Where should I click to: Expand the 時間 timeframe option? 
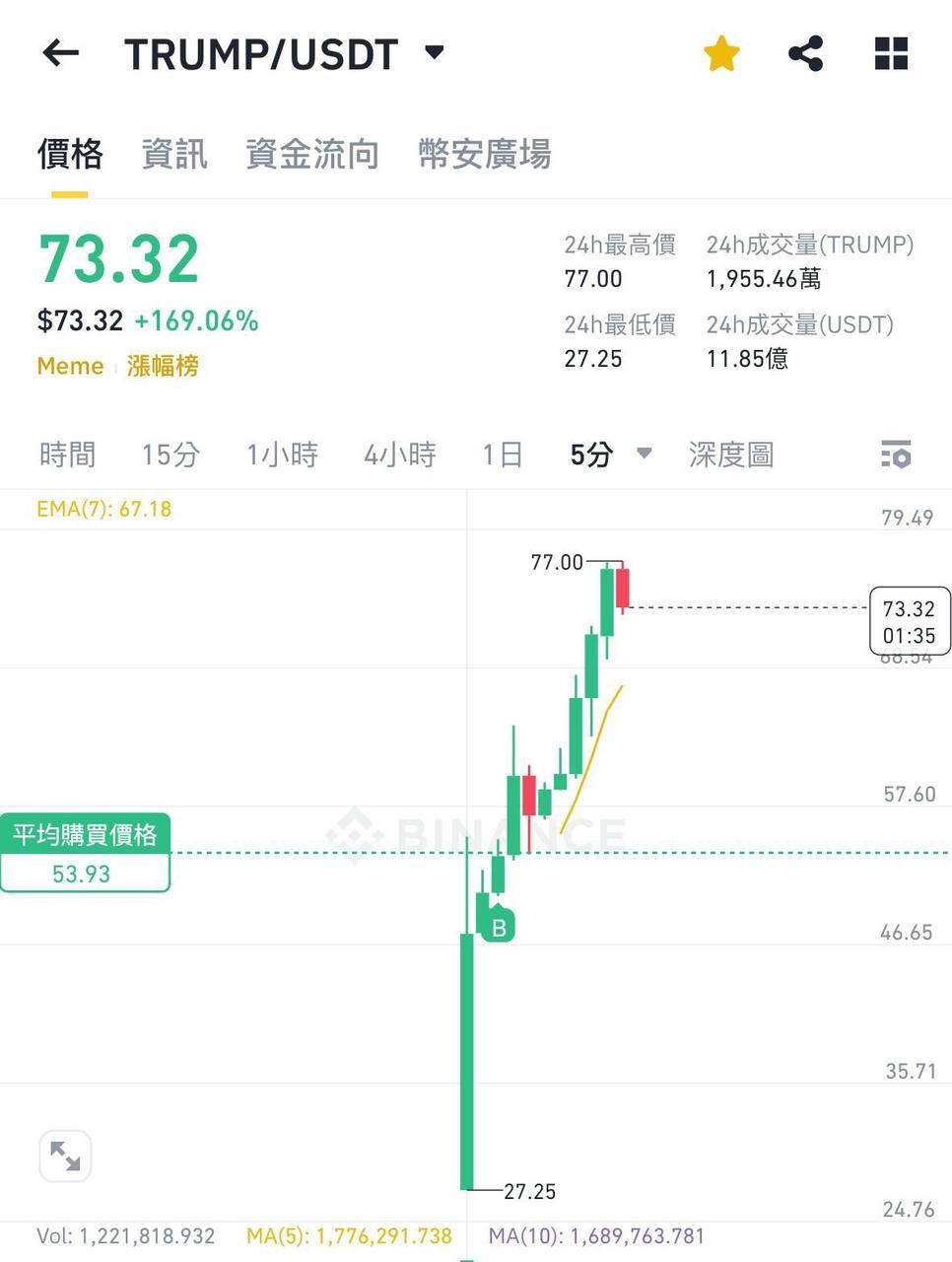coord(66,455)
